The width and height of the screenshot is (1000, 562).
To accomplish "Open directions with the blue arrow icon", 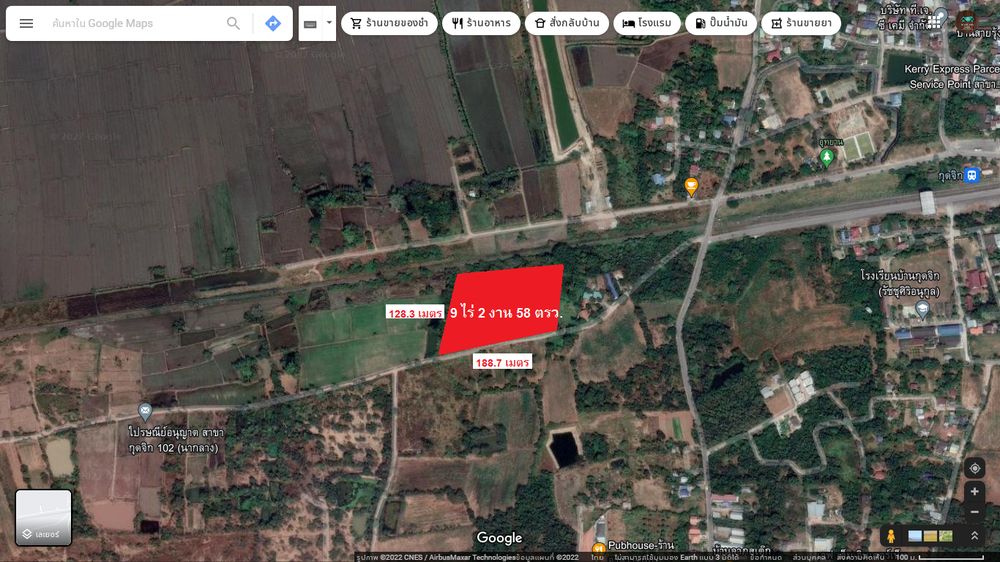I will tap(273, 23).
